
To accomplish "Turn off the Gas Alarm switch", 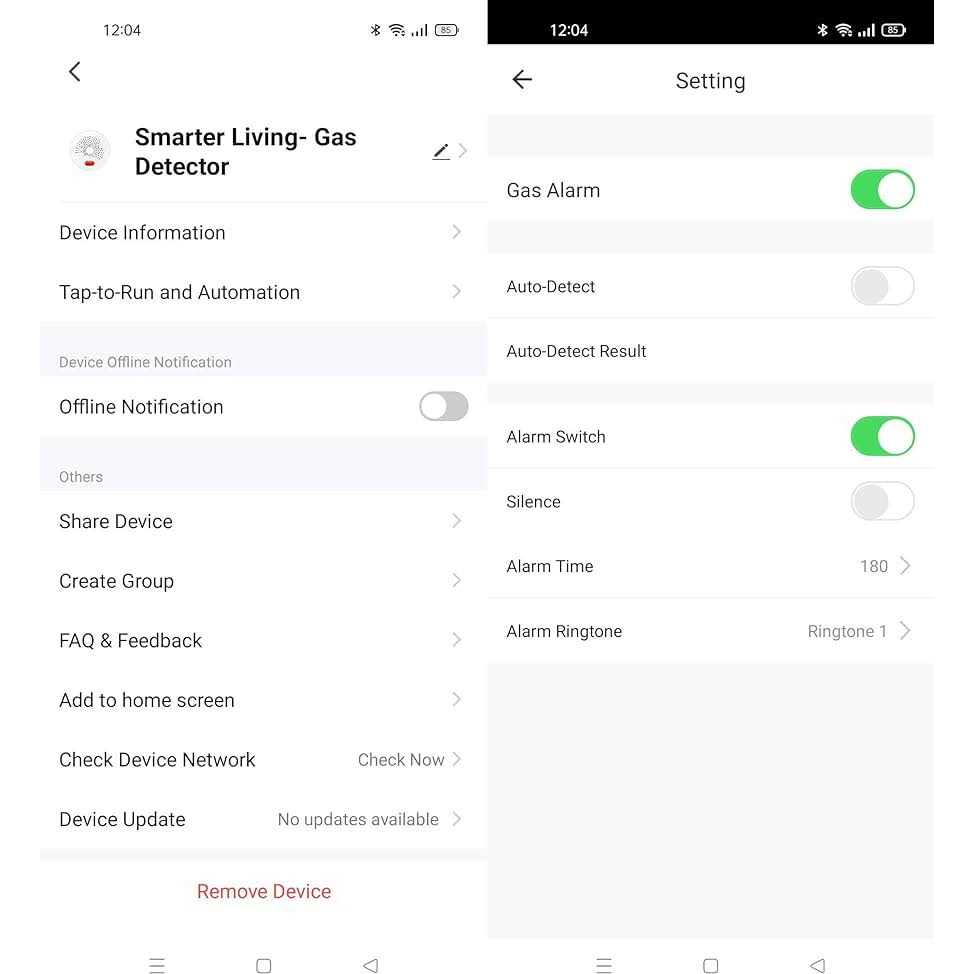I will [x=882, y=190].
